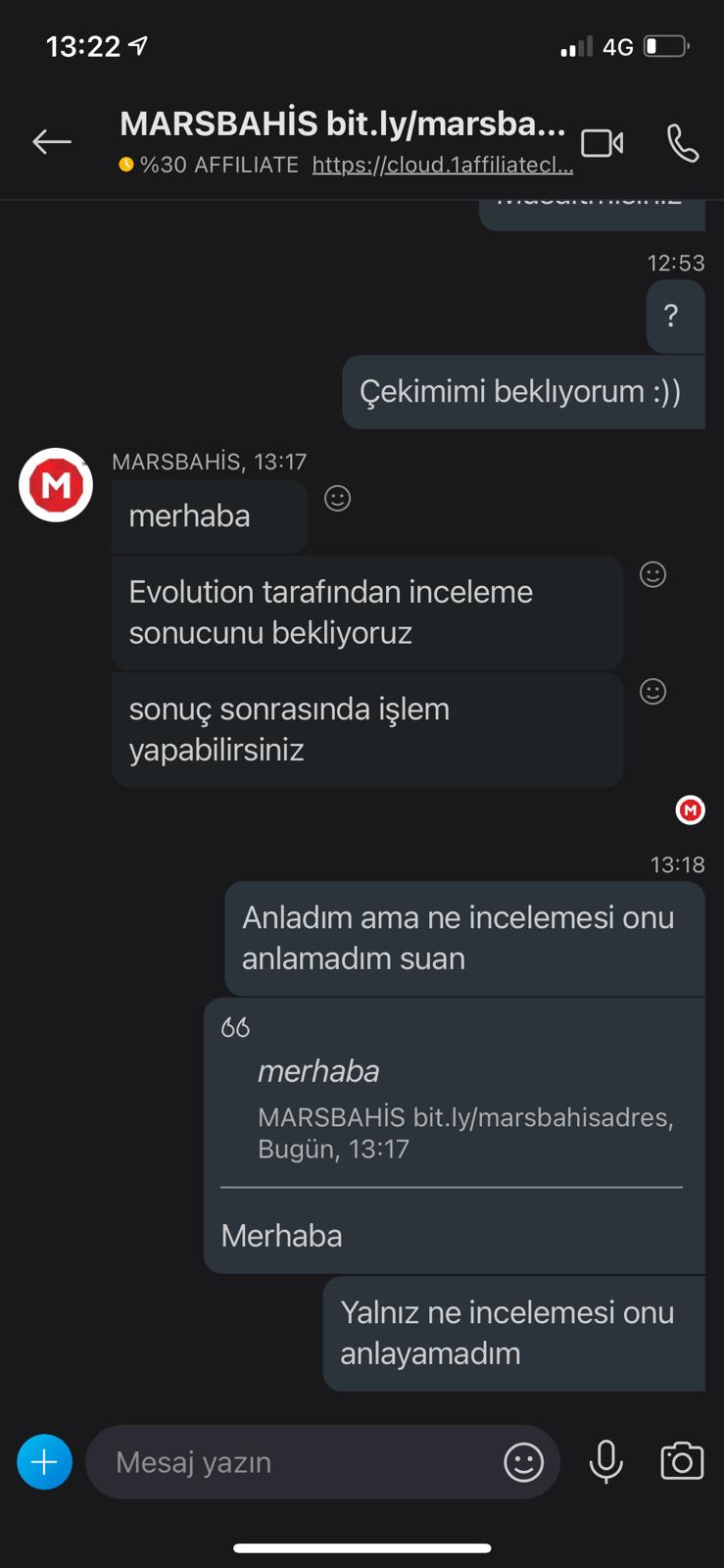Screen dimensions: 724x1568
Task: Go back using the header arrow
Action: point(52,142)
